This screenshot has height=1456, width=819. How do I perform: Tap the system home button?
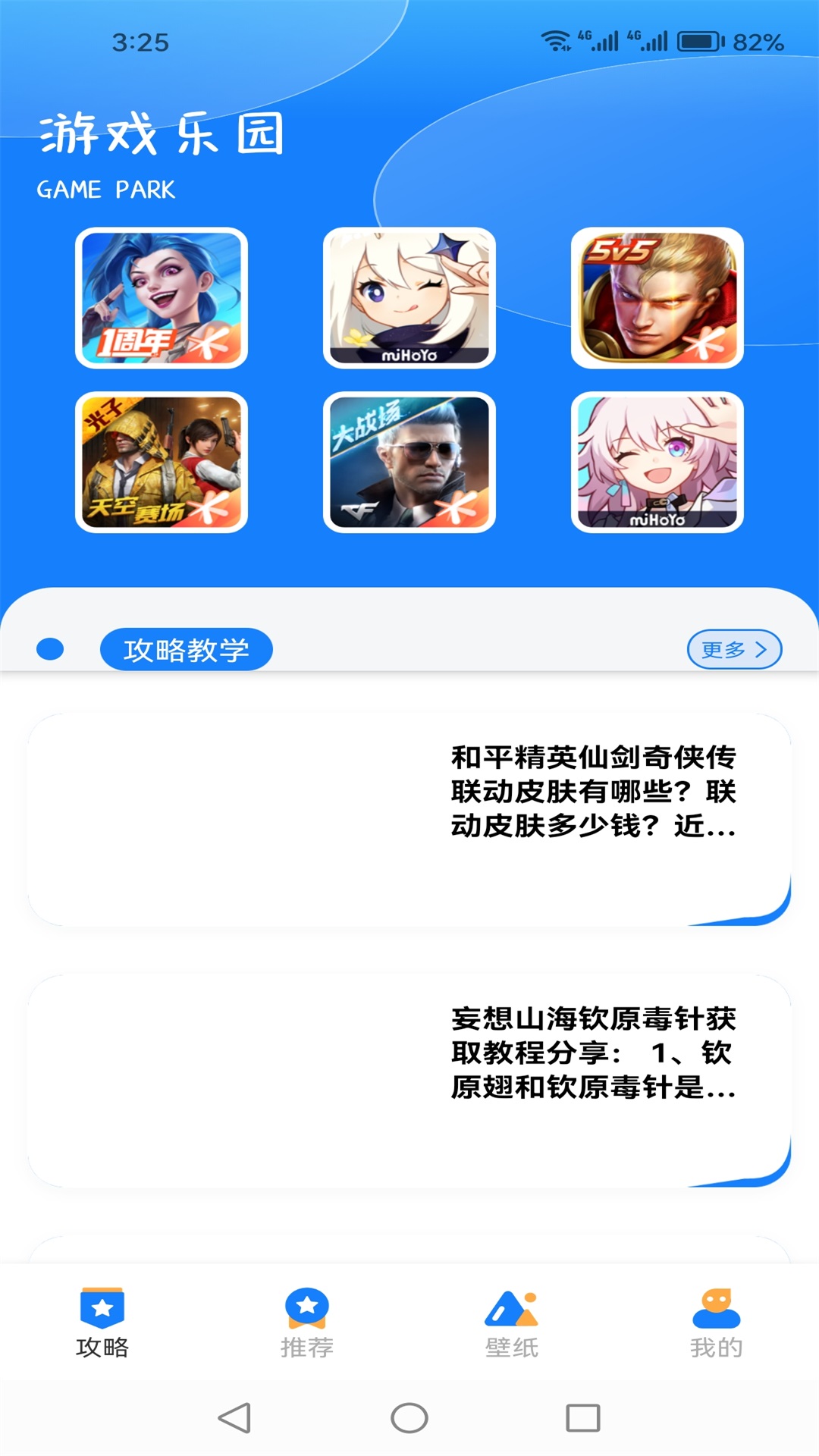(409, 1417)
